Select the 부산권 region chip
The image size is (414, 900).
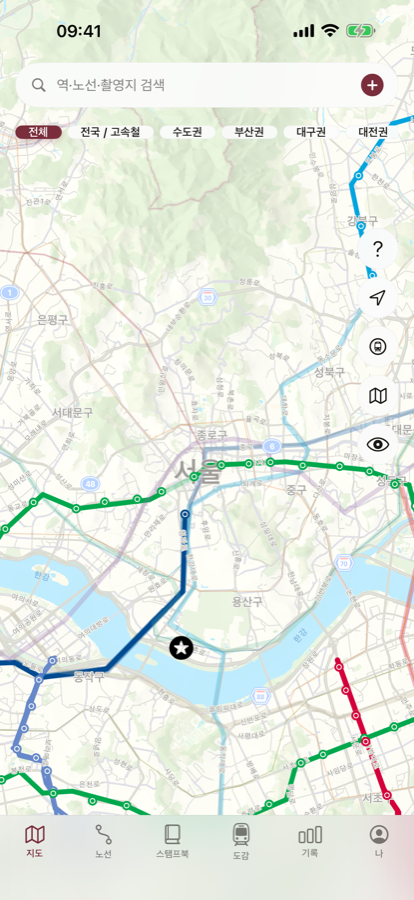(249, 132)
